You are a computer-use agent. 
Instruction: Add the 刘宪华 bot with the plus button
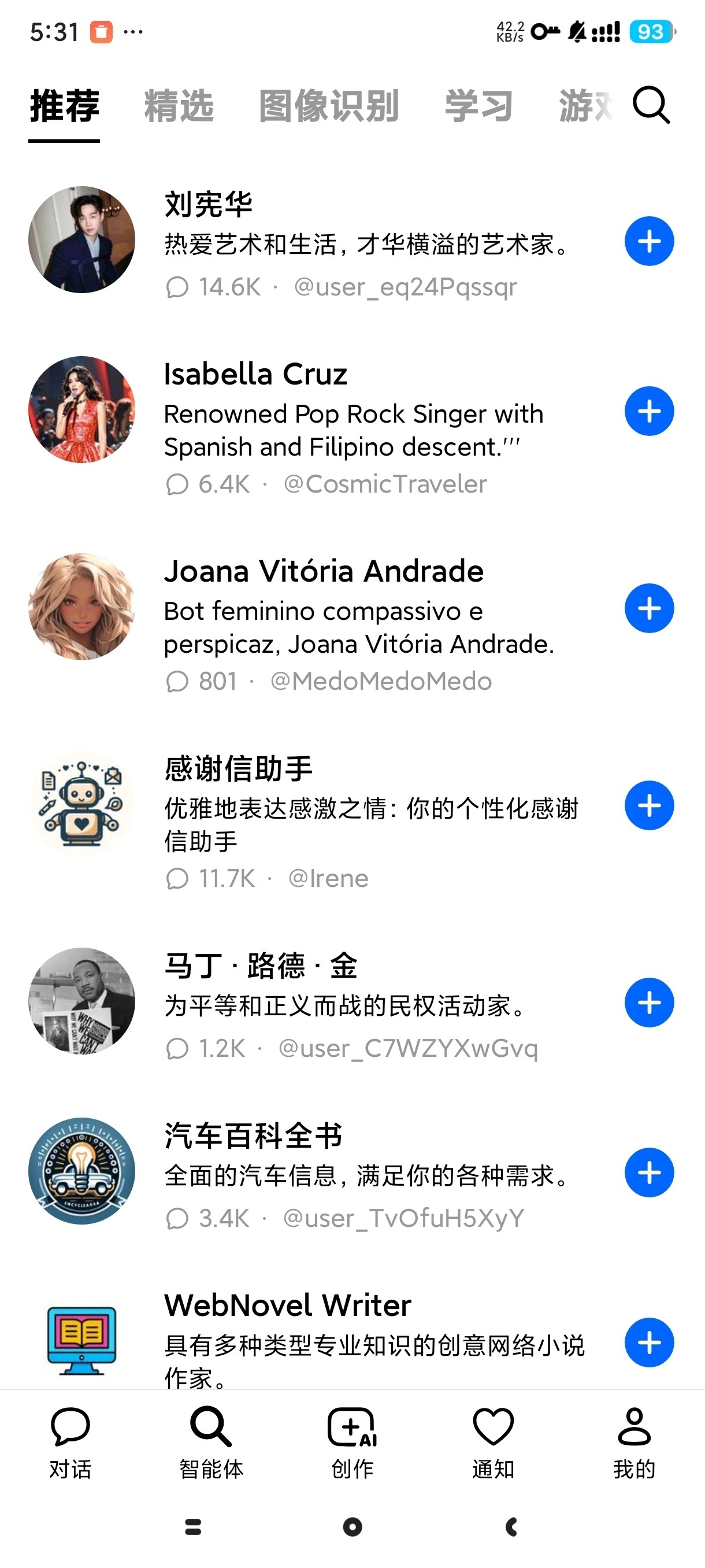(x=648, y=240)
